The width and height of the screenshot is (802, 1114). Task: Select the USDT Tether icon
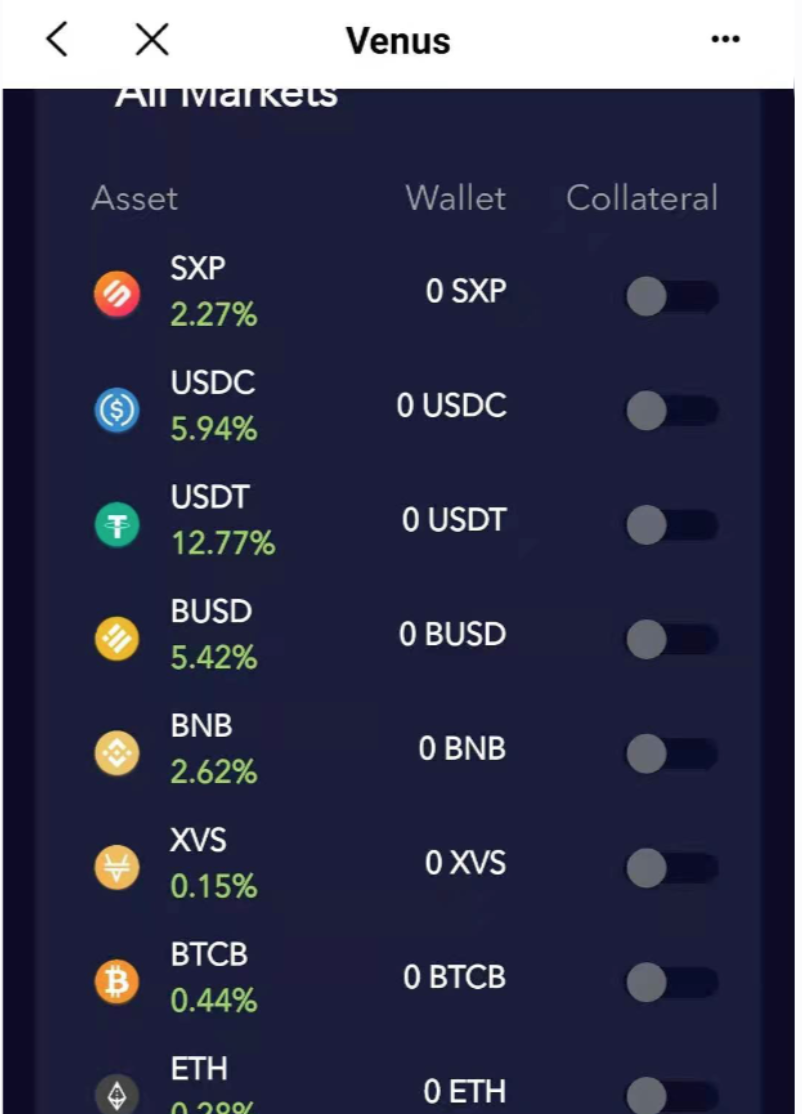(116, 524)
